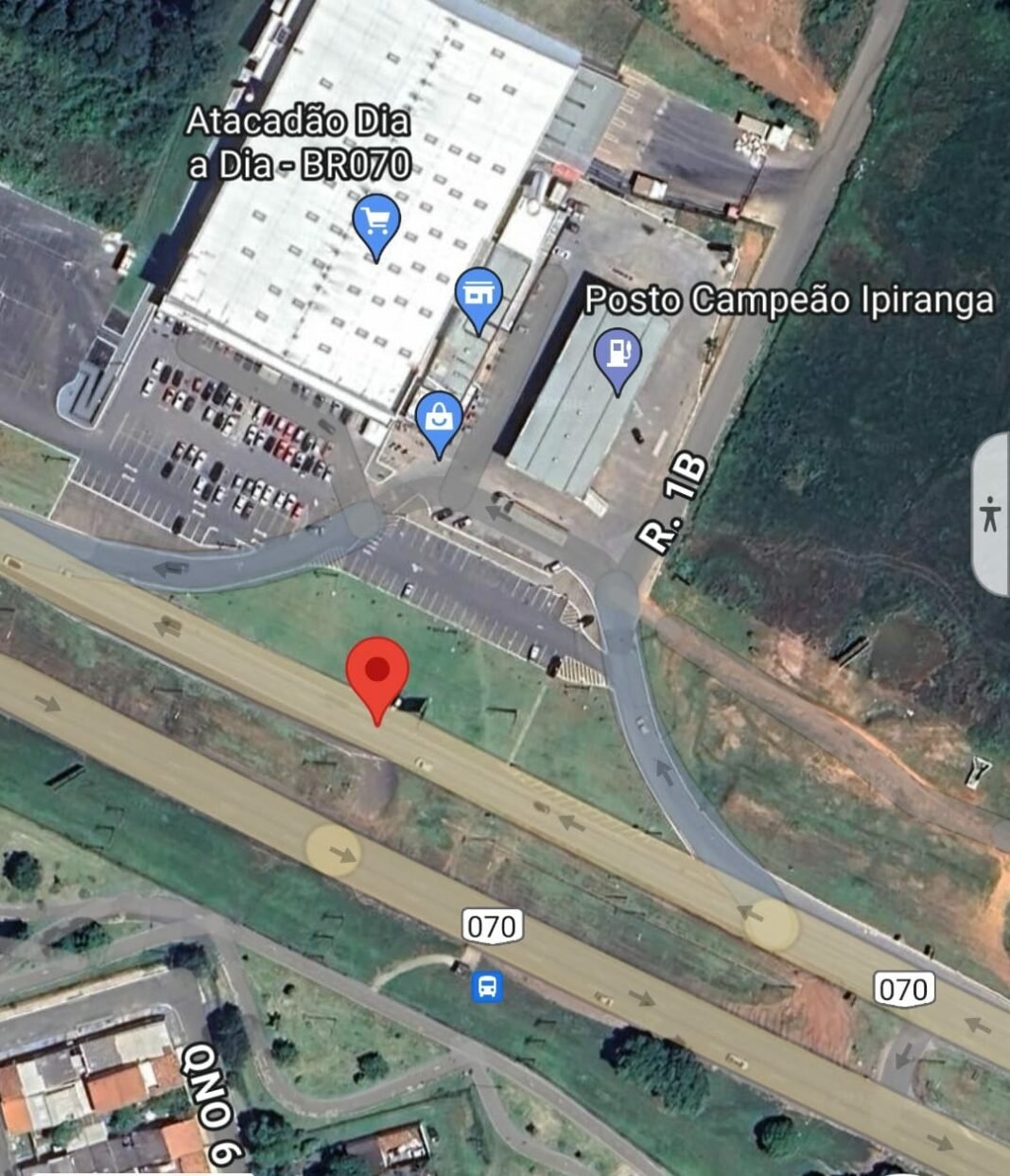Open the blue shopping bag pin

point(439,418)
